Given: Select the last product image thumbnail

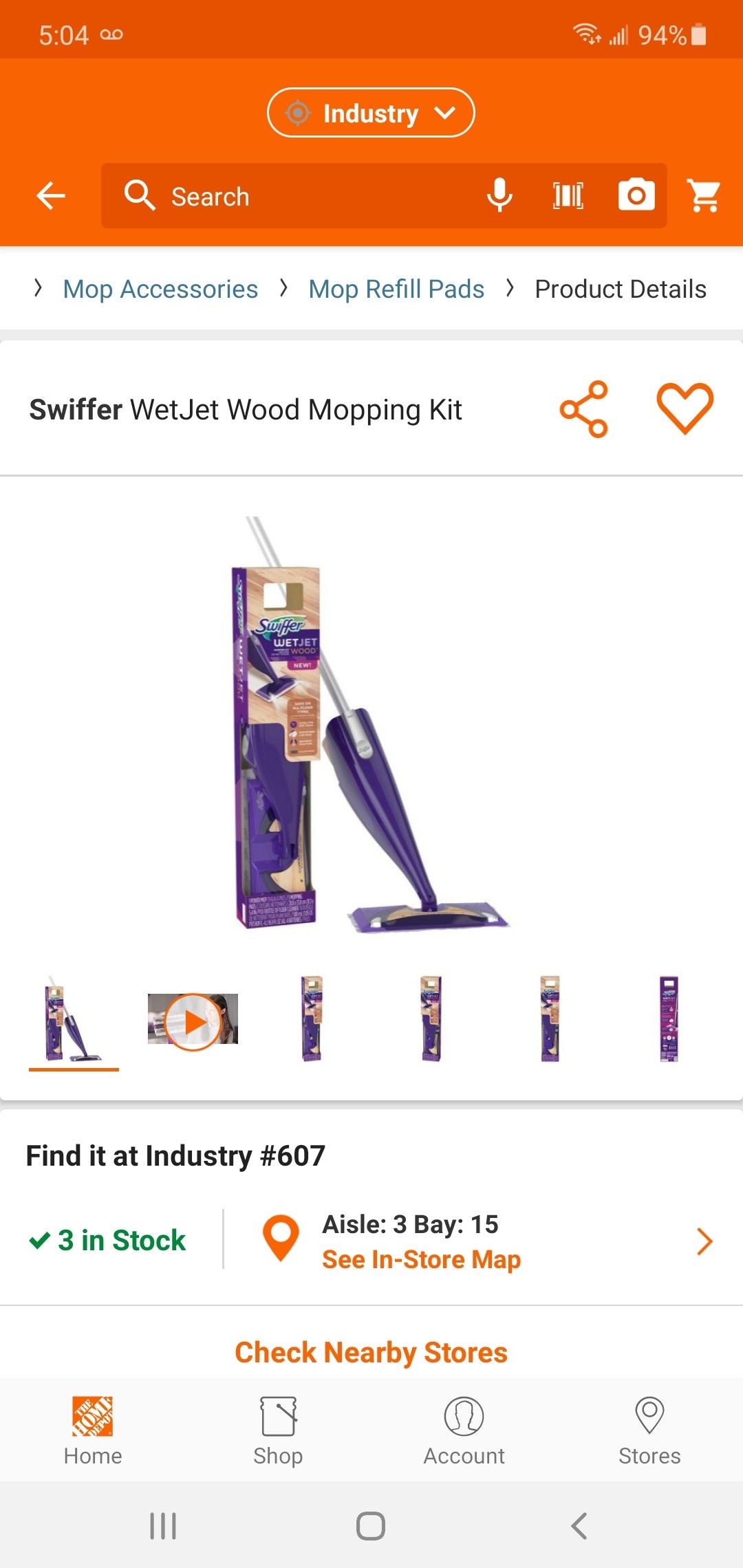Looking at the screenshot, I should click(x=669, y=1019).
